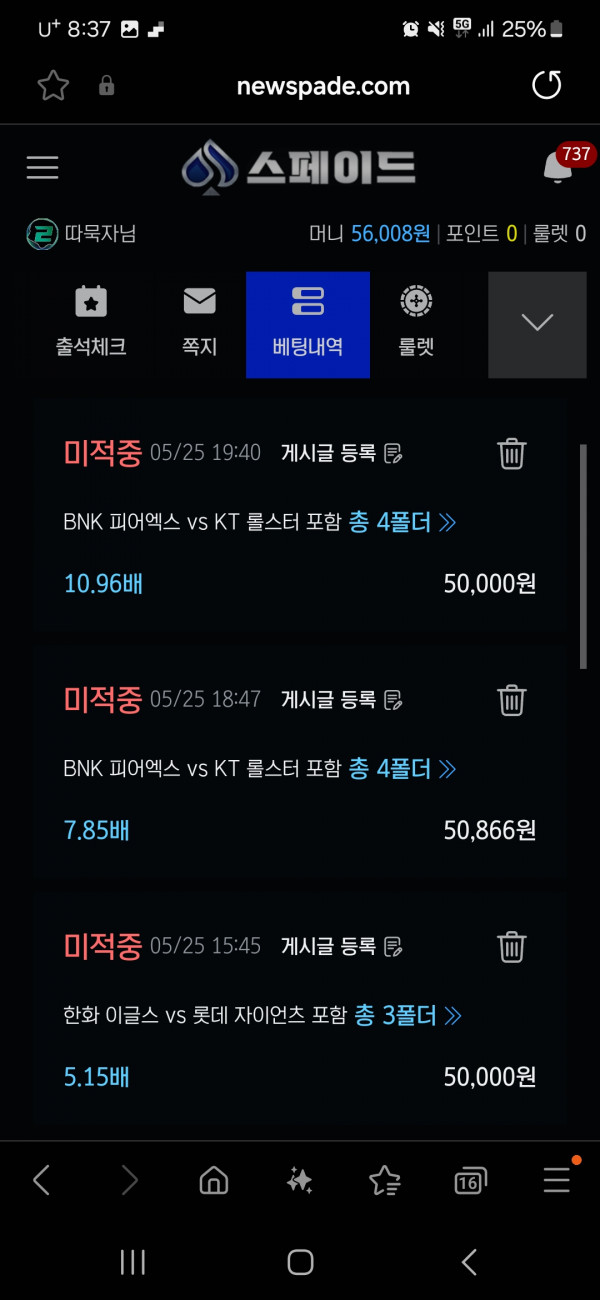Delete the 05/25 18:47 bet record
This screenshot has height=1300, width=600.
[x=511, y=699]
